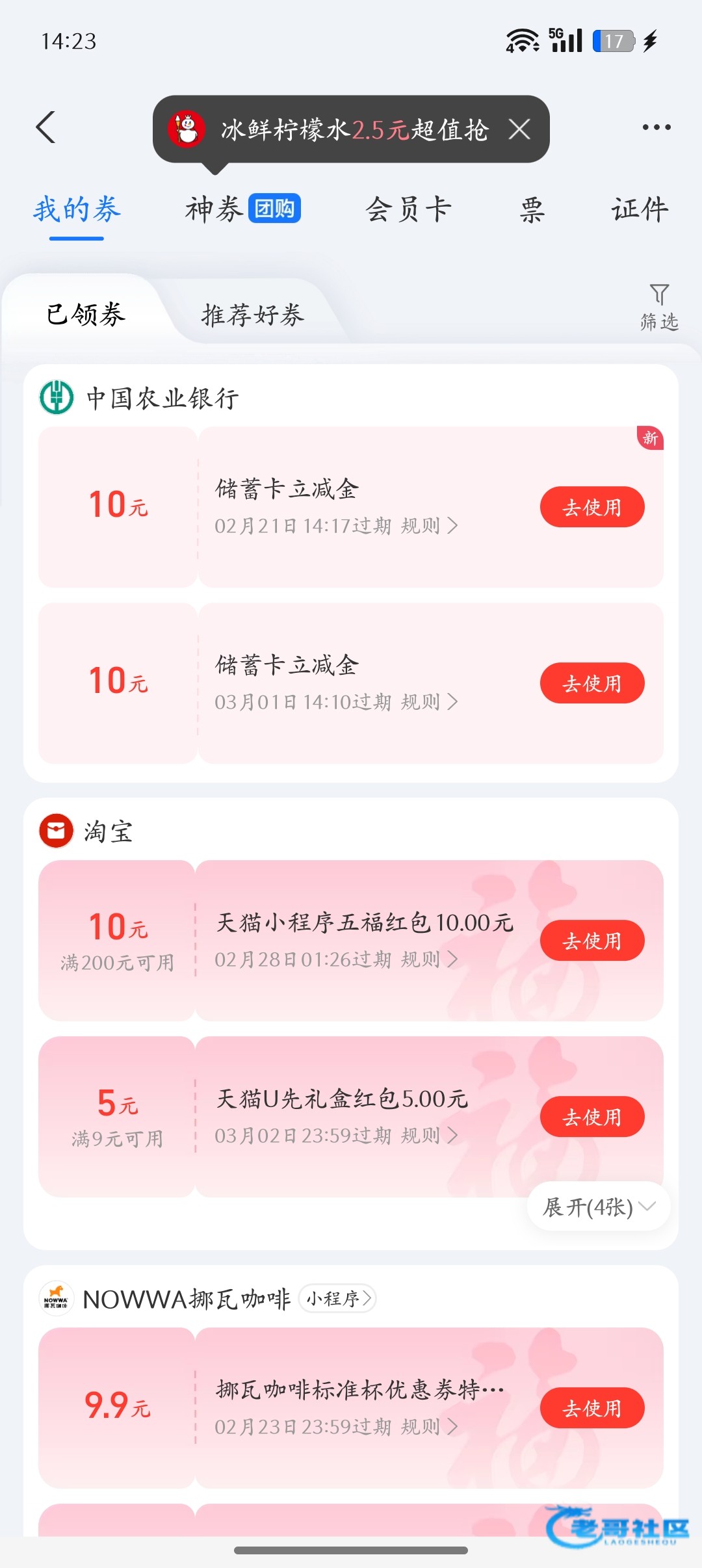Tap 去使用 on 天猫小程序五福红包
Screen dimensions: 702x1568
[591, 941]
